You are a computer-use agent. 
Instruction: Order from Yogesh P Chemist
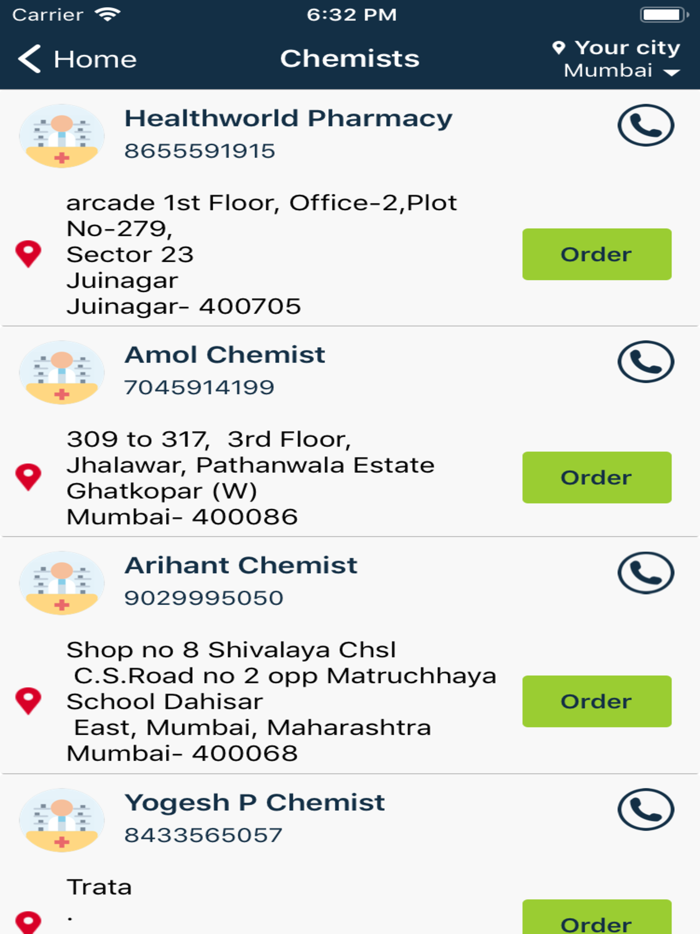pos(596,920)
